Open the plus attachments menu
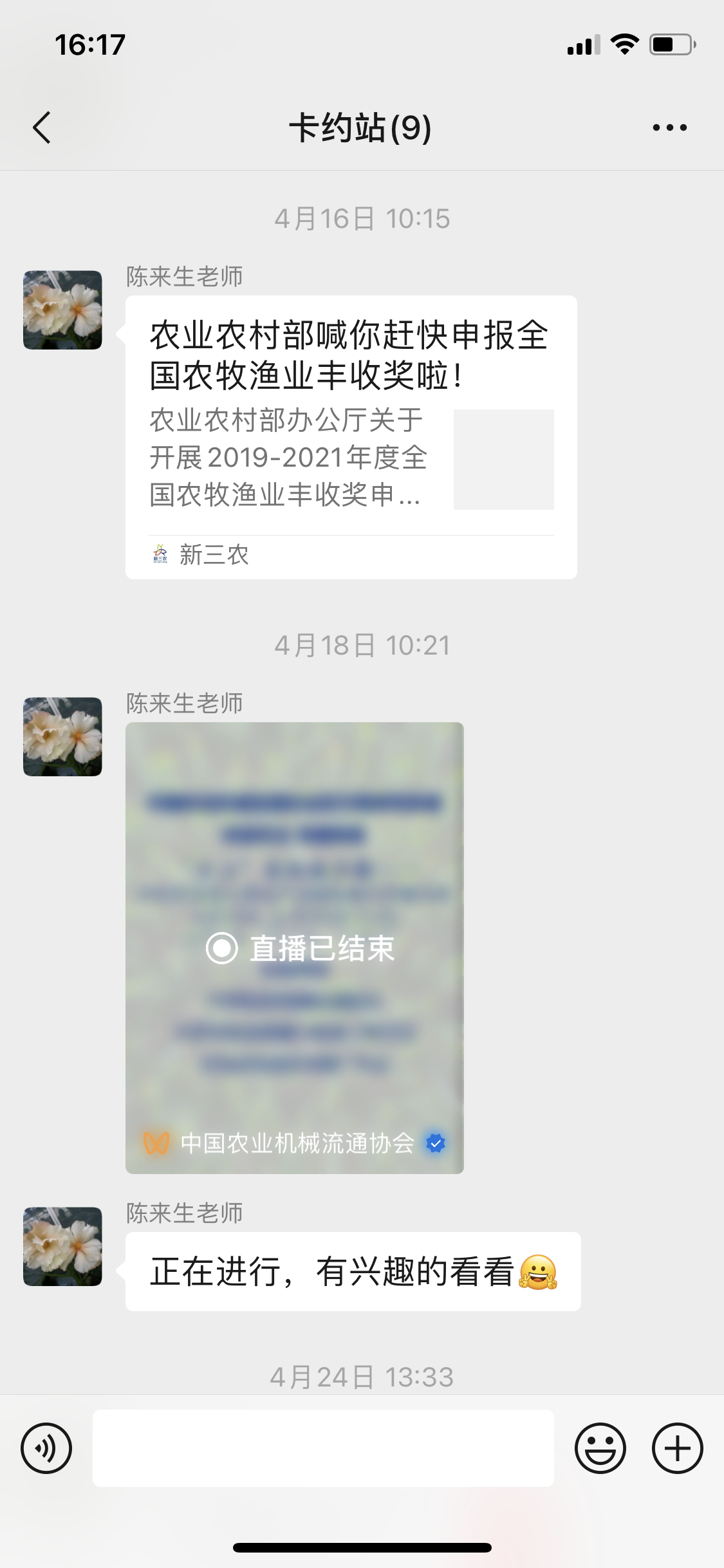This screenshot has height=1568, width=724. pos(677,1448)
